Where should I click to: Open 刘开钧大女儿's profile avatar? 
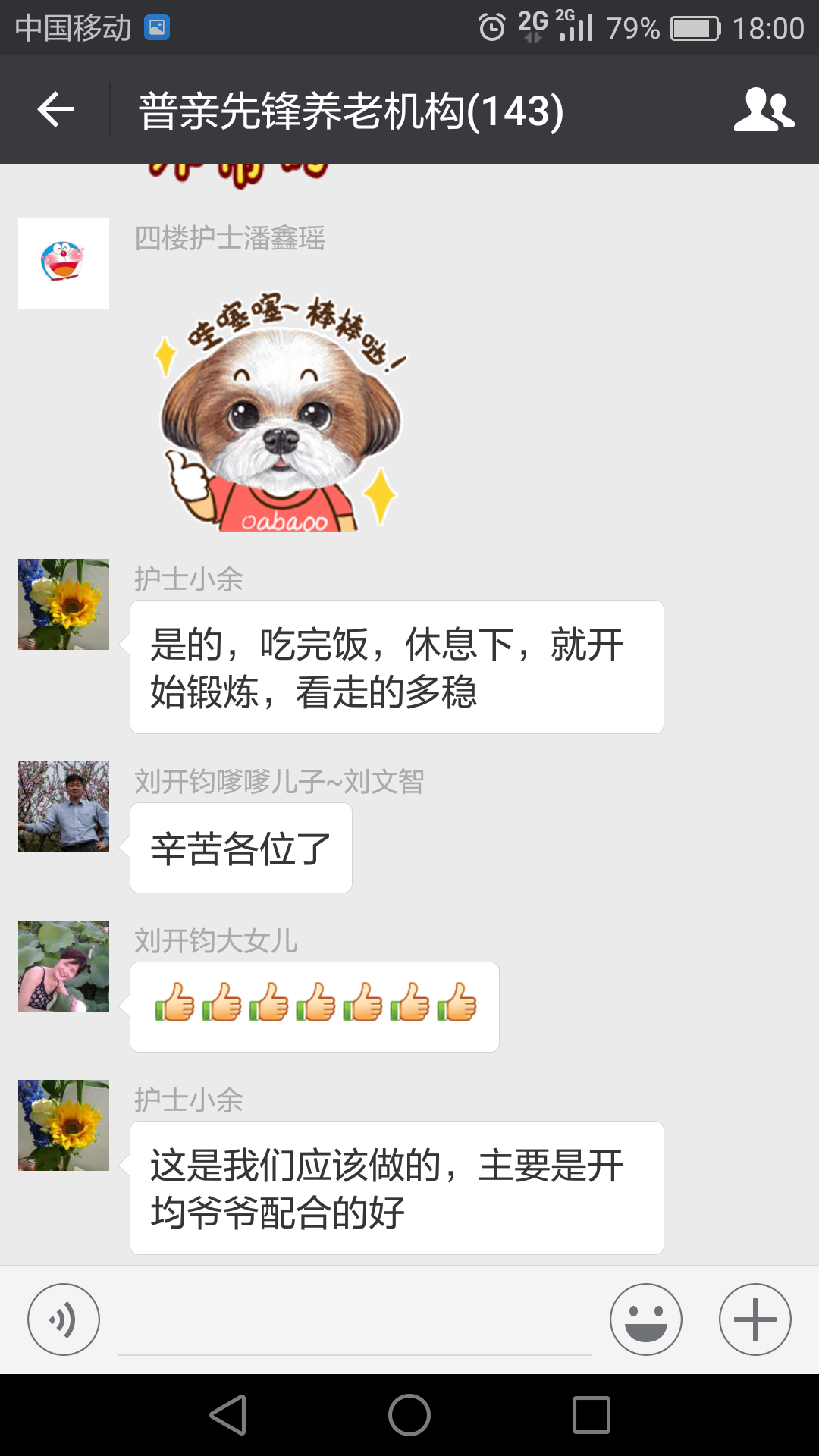(64, 966)
